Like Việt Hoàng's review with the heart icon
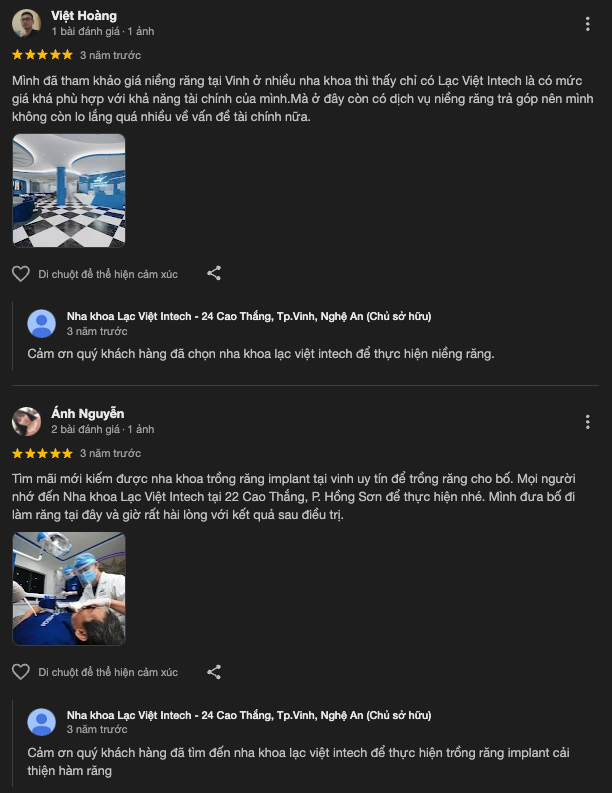The image size is (612, 793). tap(21, 273)
